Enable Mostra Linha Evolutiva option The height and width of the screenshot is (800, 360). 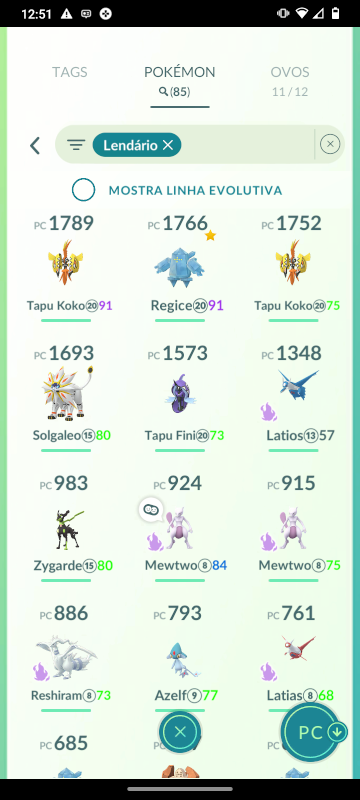click(x=83, y=190)
